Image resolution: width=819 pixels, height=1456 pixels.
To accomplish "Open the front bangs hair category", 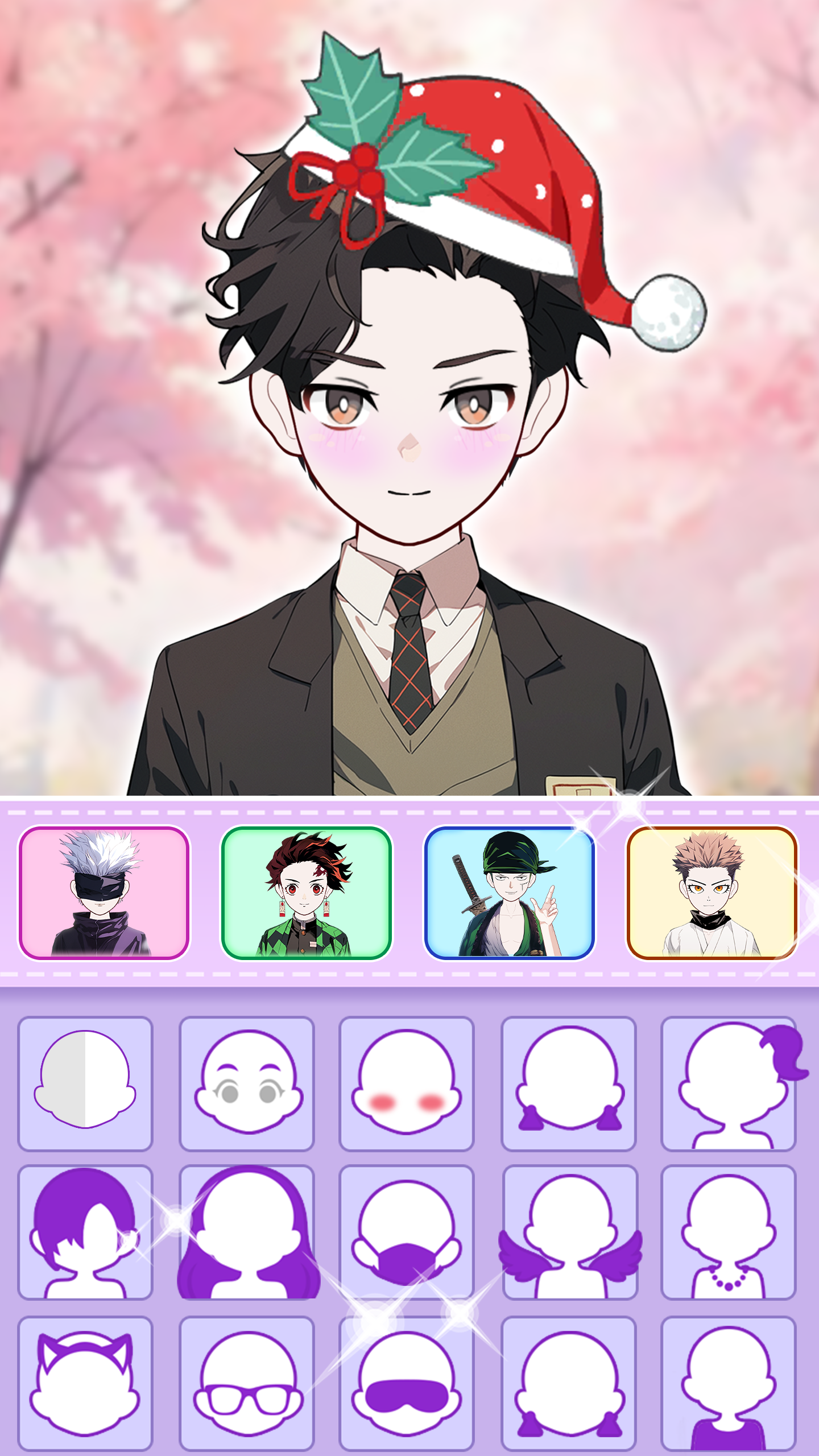I will click(85, 1232).
